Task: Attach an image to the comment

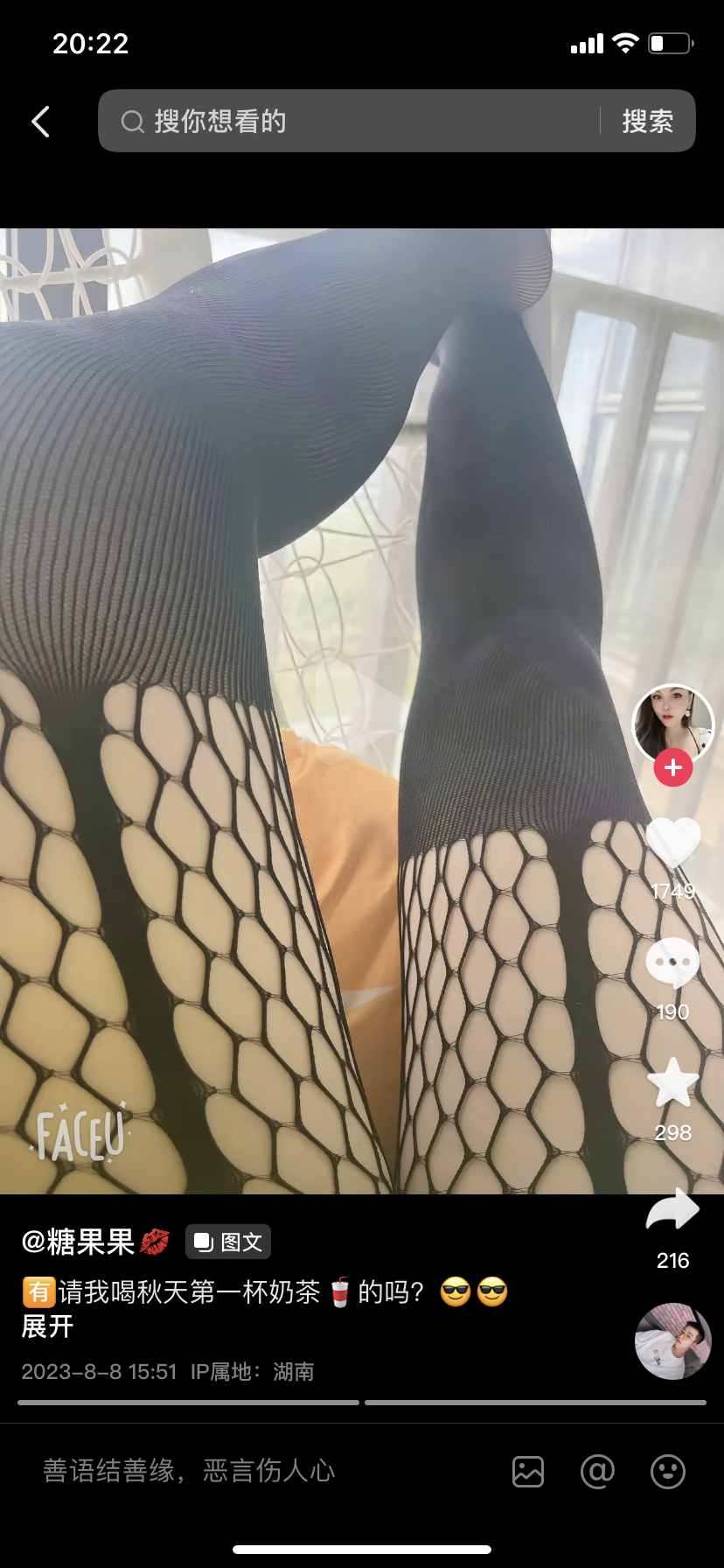Action: pos(528,1472)
